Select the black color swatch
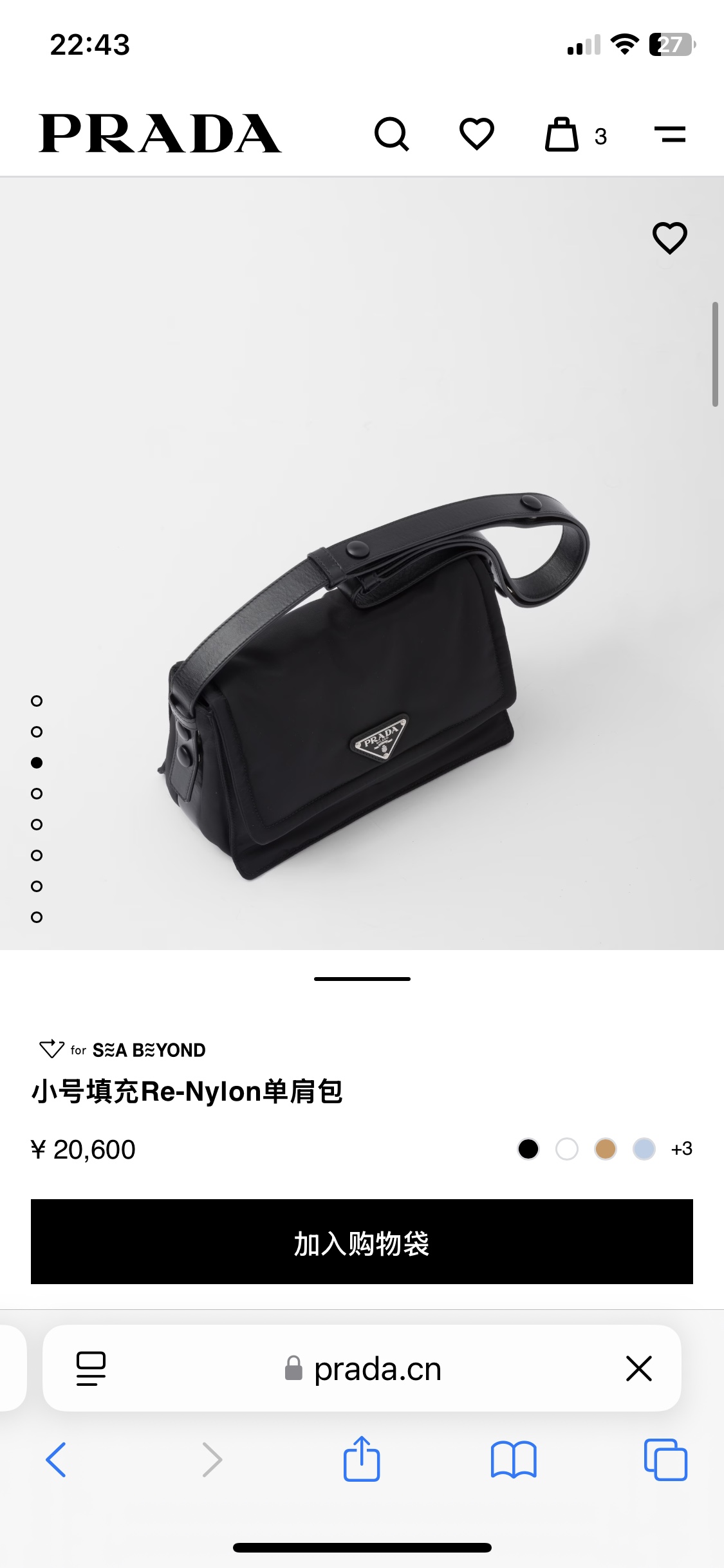The height and width of the screenshot is (1568, 724). coord(528,1149)
